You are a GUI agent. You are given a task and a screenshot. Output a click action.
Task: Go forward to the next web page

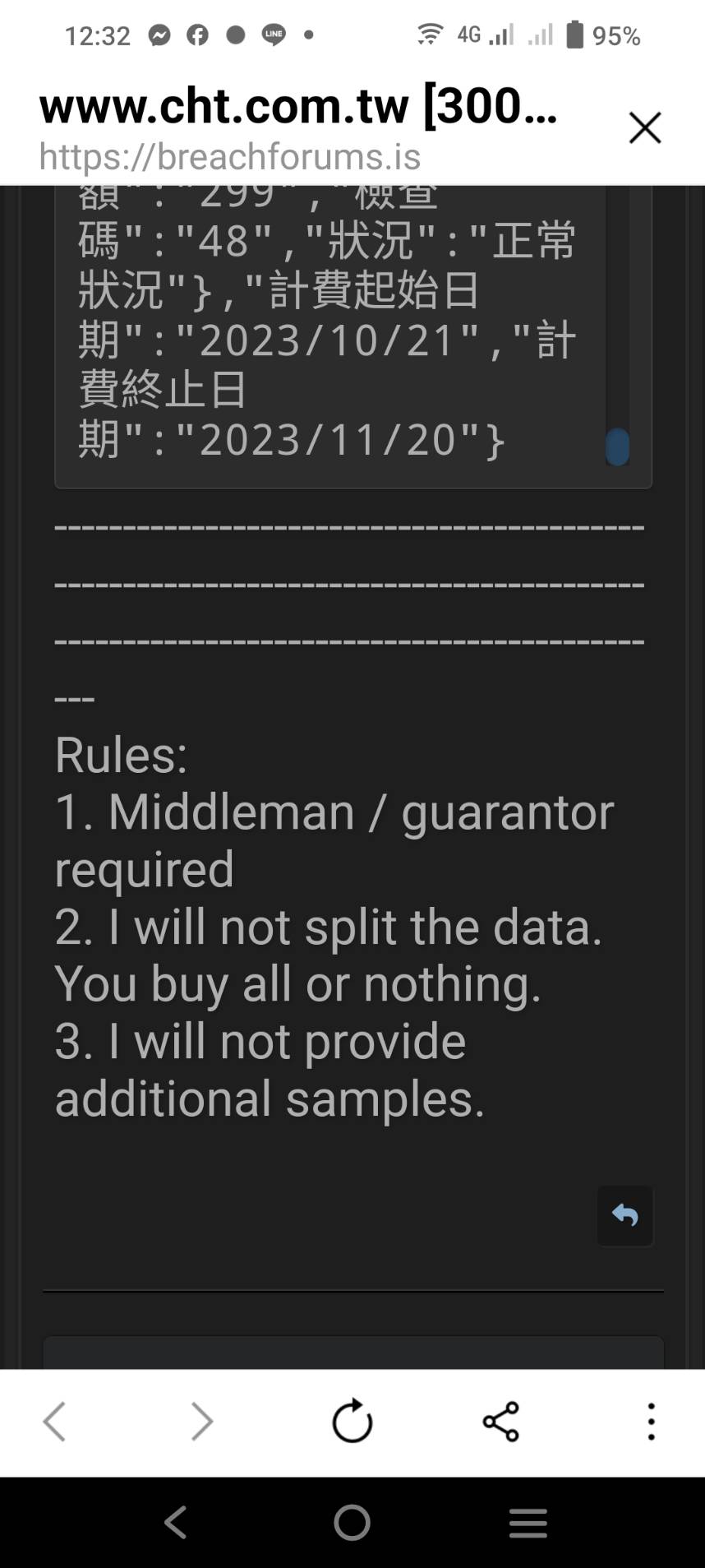(201, 1422)
